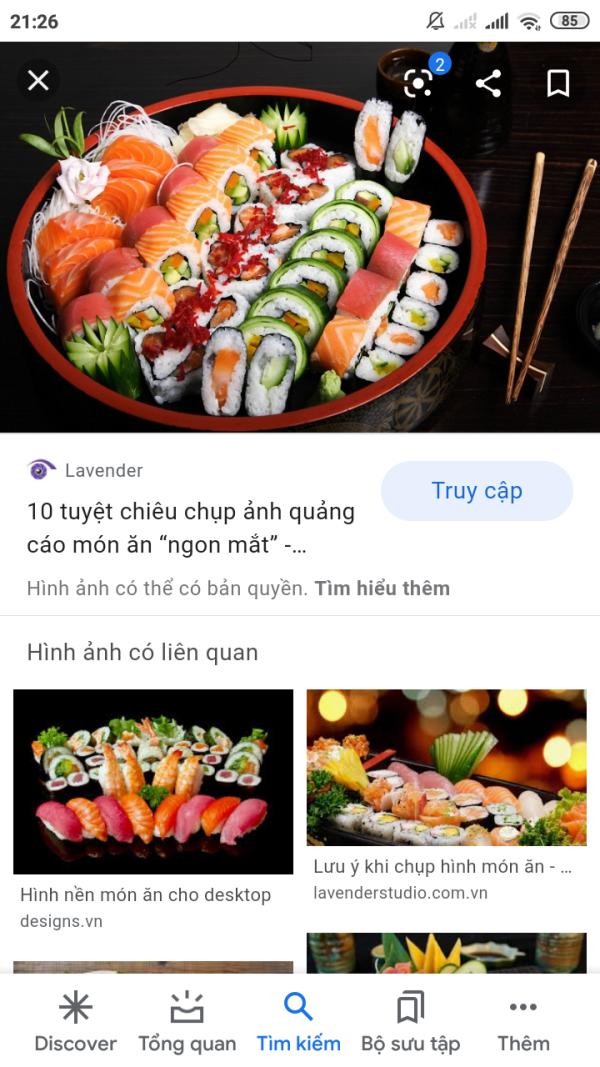This screenshot has height=1067, width=600.
Task: Tap the Truy cập button
Action: 476,491
